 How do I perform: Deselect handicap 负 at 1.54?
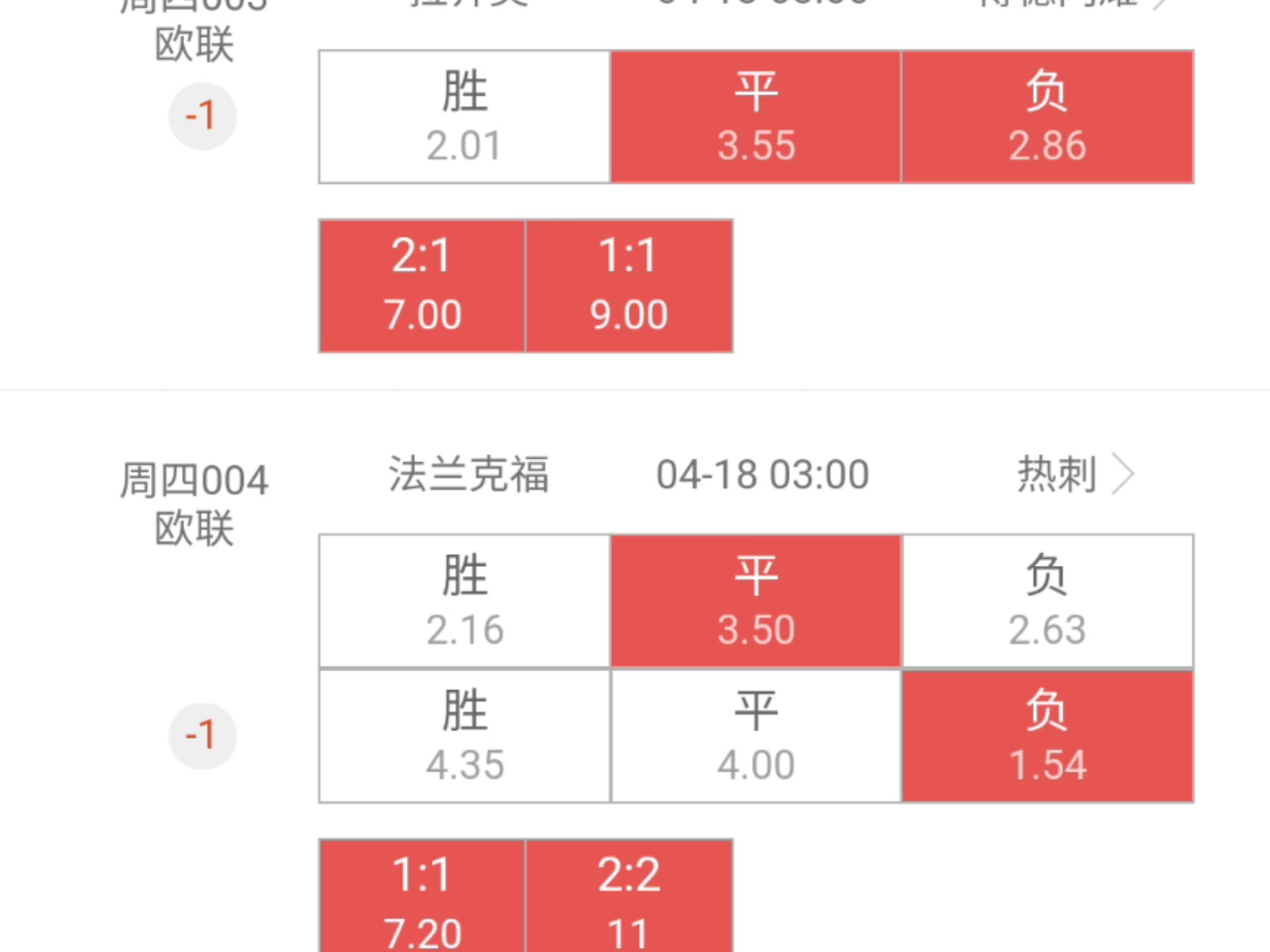1048,736
